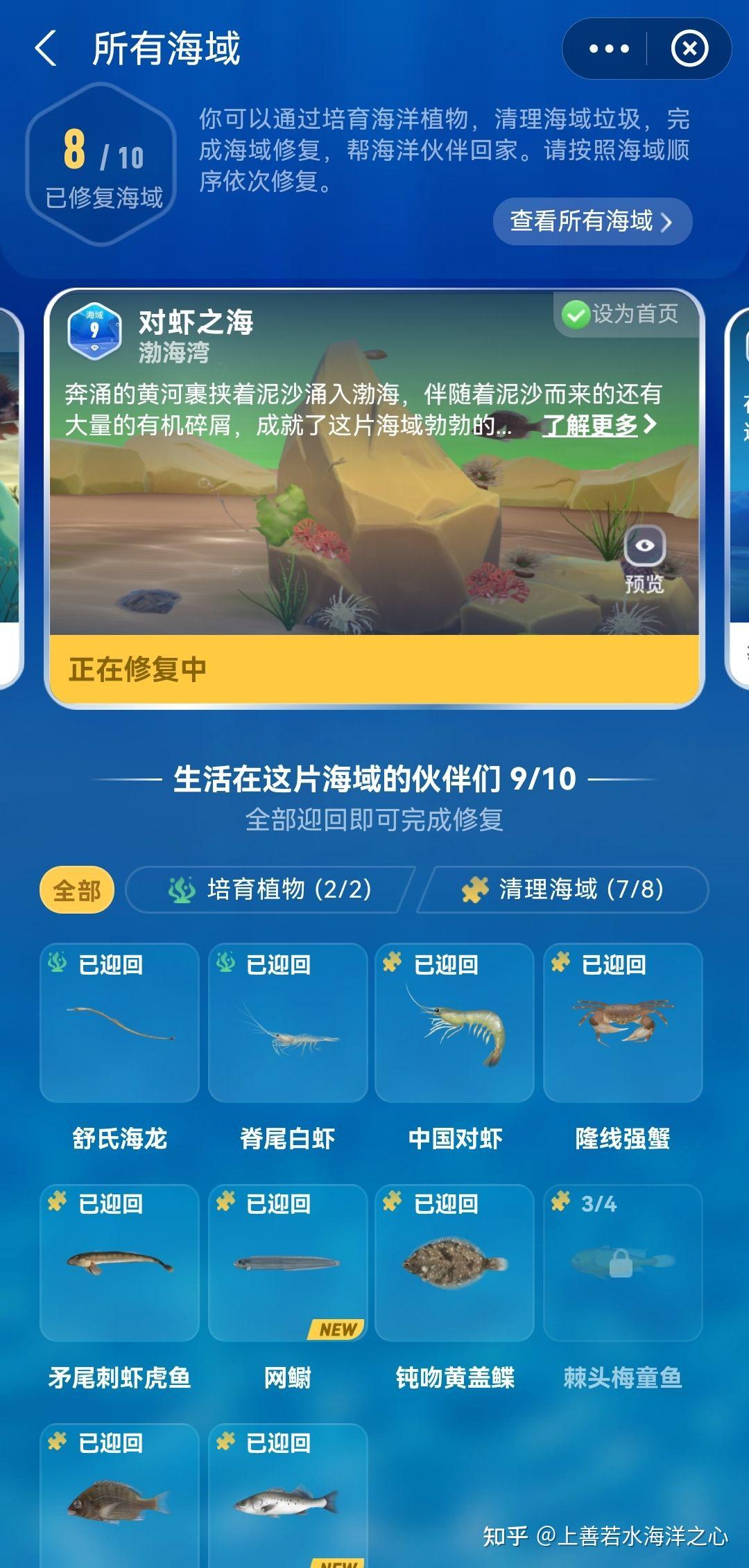This screenshot has height=1568, width=749.
Task: Open the 矛尾刺虾虎鱼 card
Action: click(119, 1287)
